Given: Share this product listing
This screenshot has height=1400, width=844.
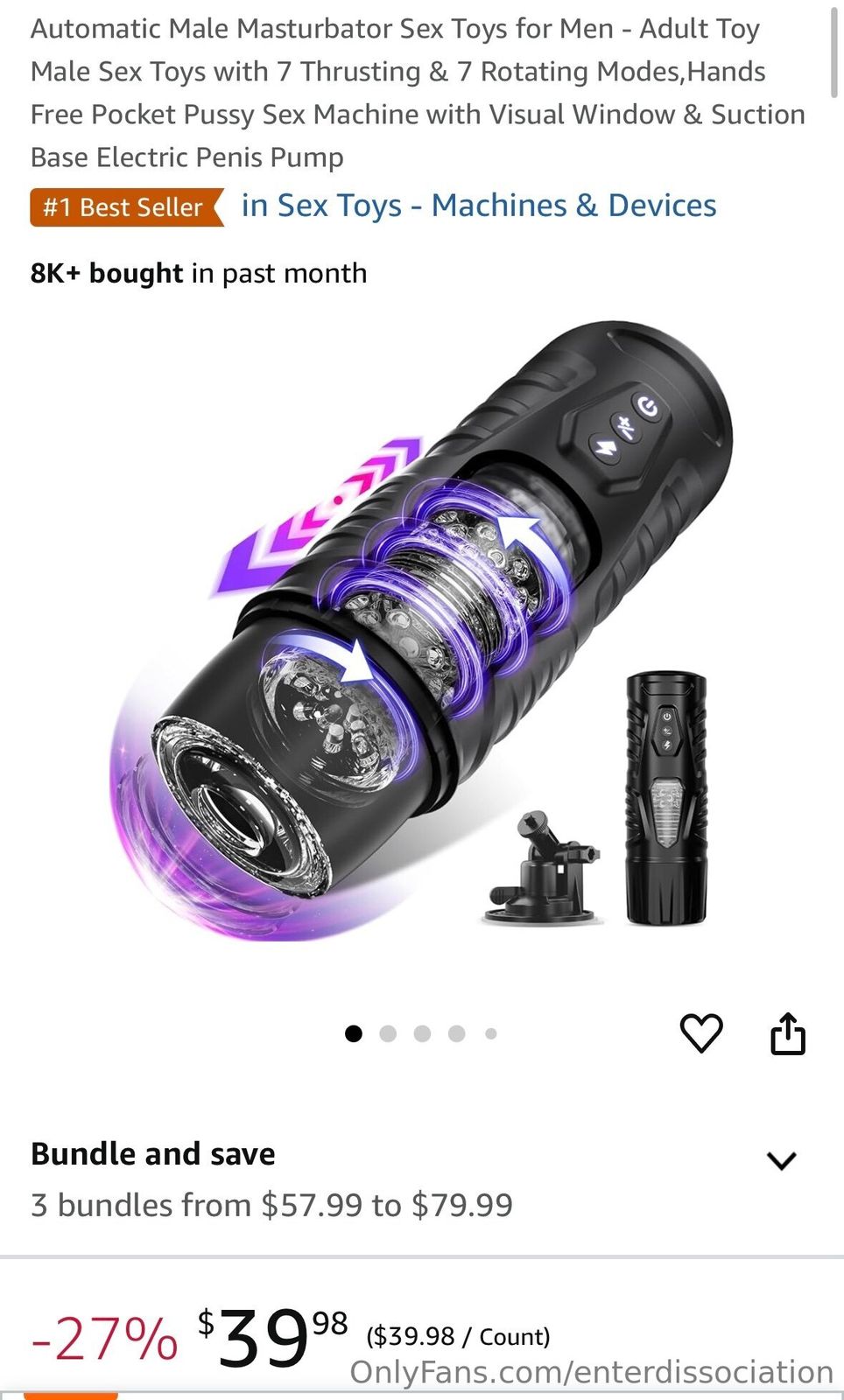Looking at the screenshot, I should (787, 1033).
